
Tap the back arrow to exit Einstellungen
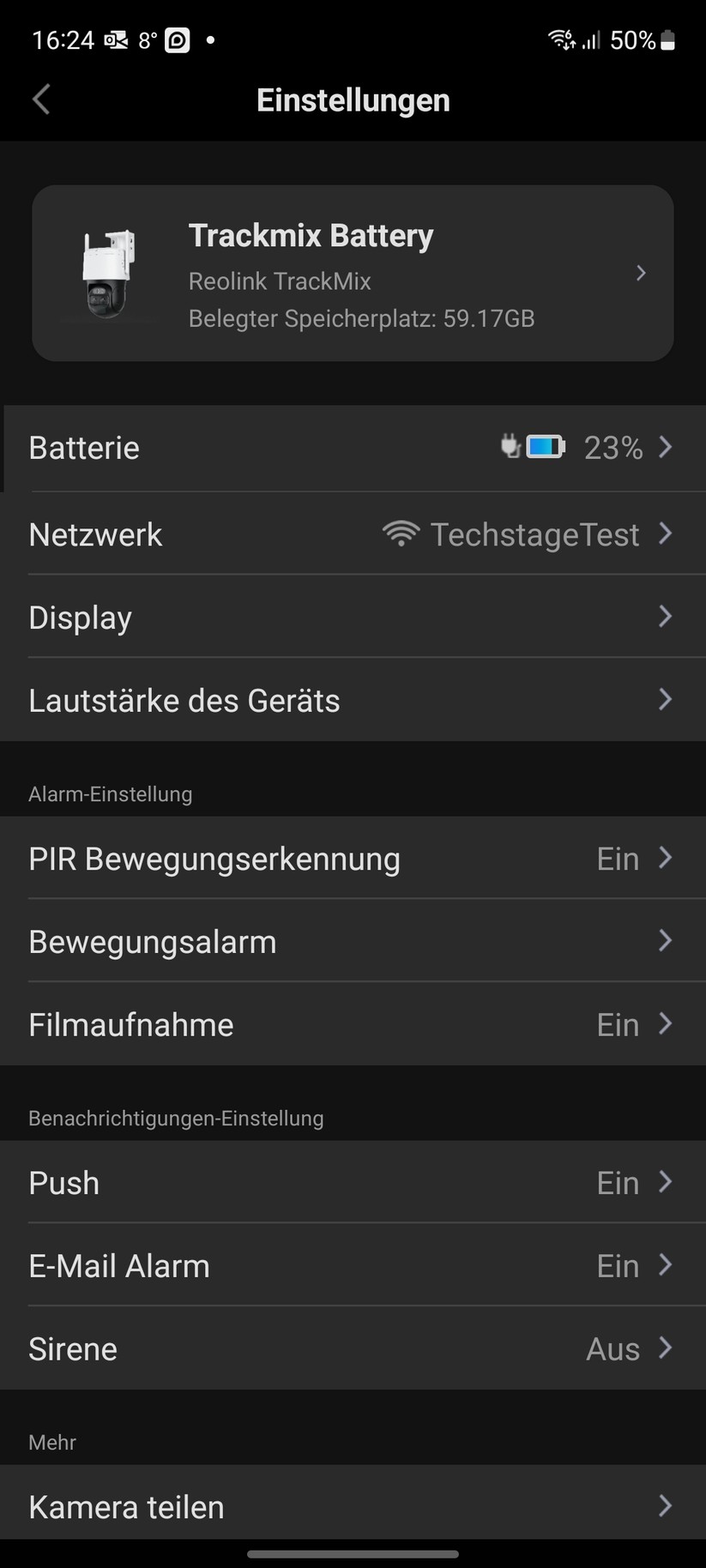point(40,100)
